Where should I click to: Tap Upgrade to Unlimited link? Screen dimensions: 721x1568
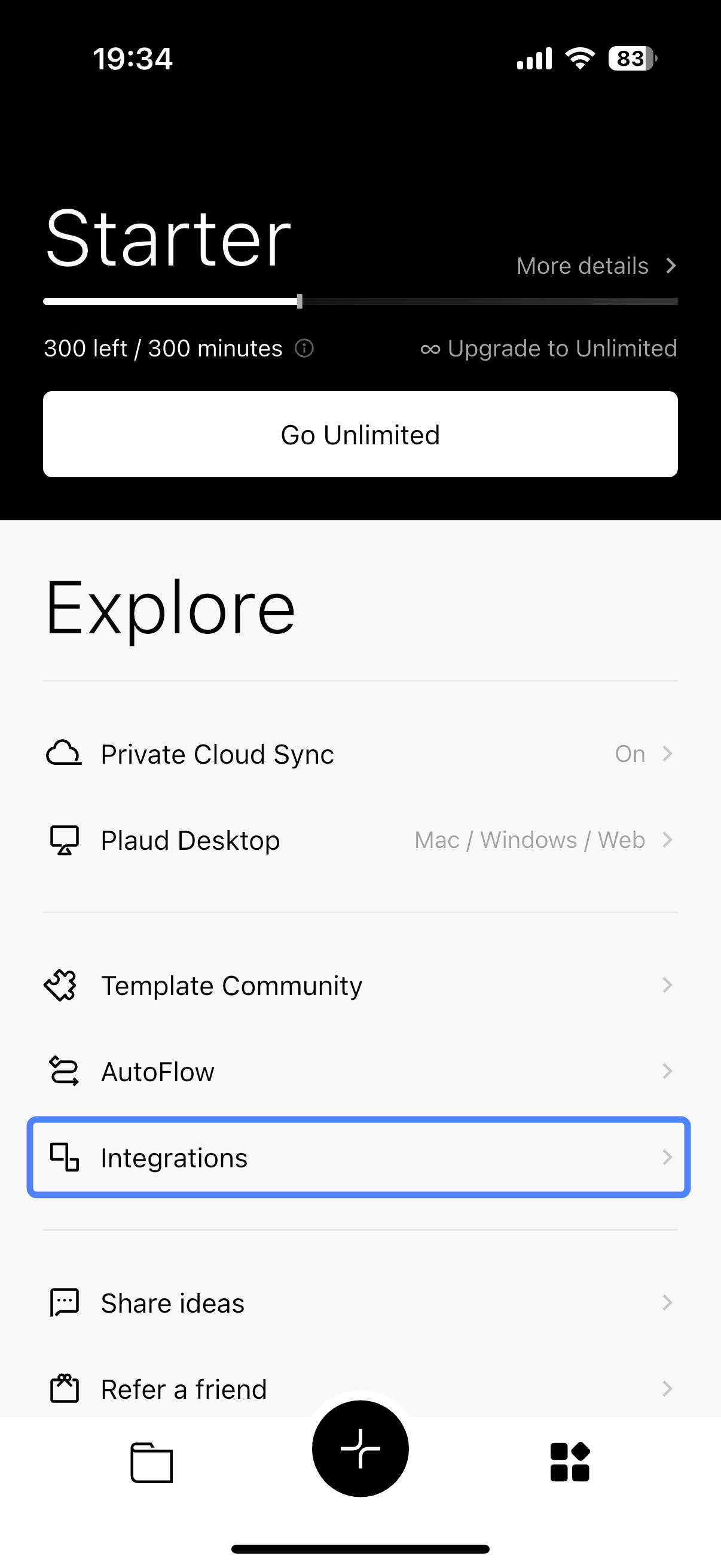point(549,349)
